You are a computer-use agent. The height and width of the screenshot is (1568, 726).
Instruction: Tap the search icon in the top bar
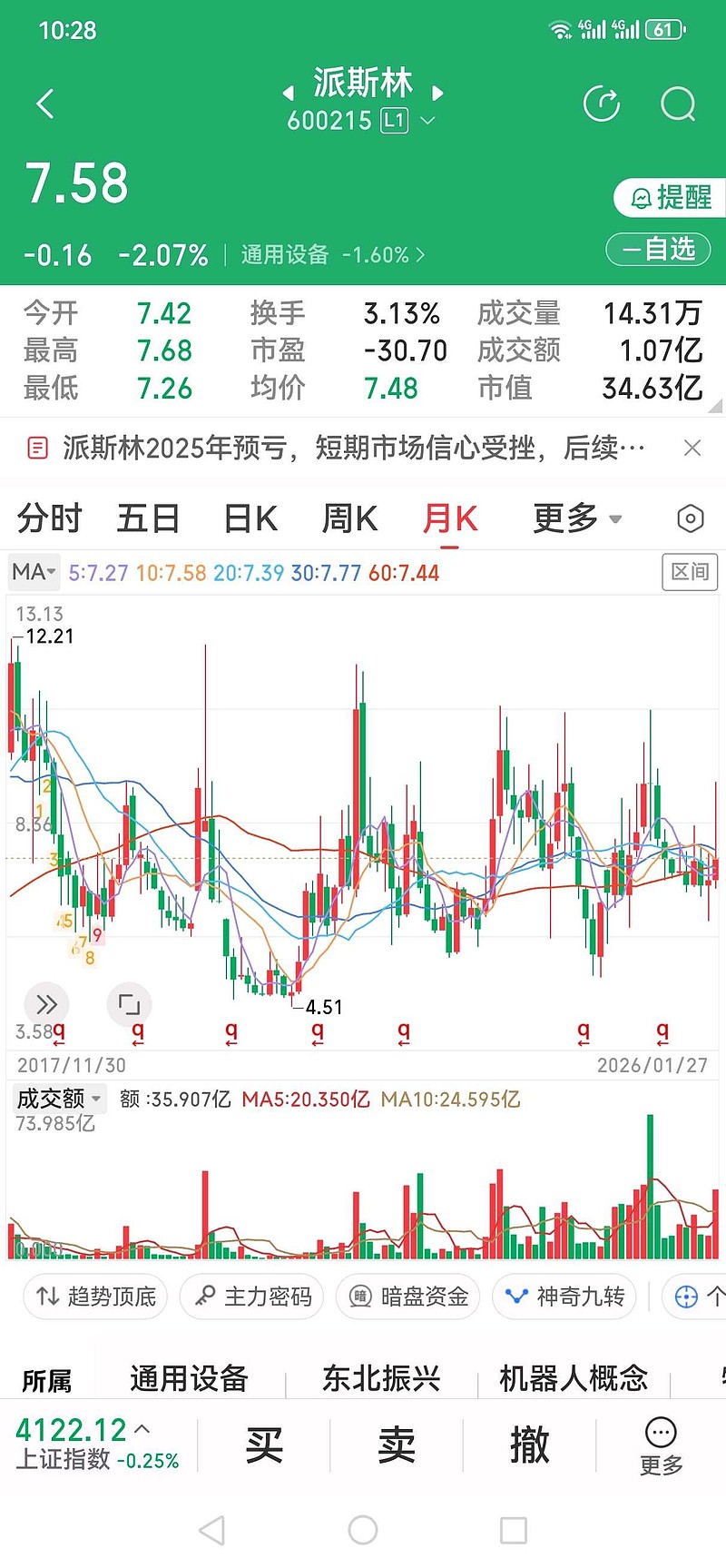pos(677,104)
